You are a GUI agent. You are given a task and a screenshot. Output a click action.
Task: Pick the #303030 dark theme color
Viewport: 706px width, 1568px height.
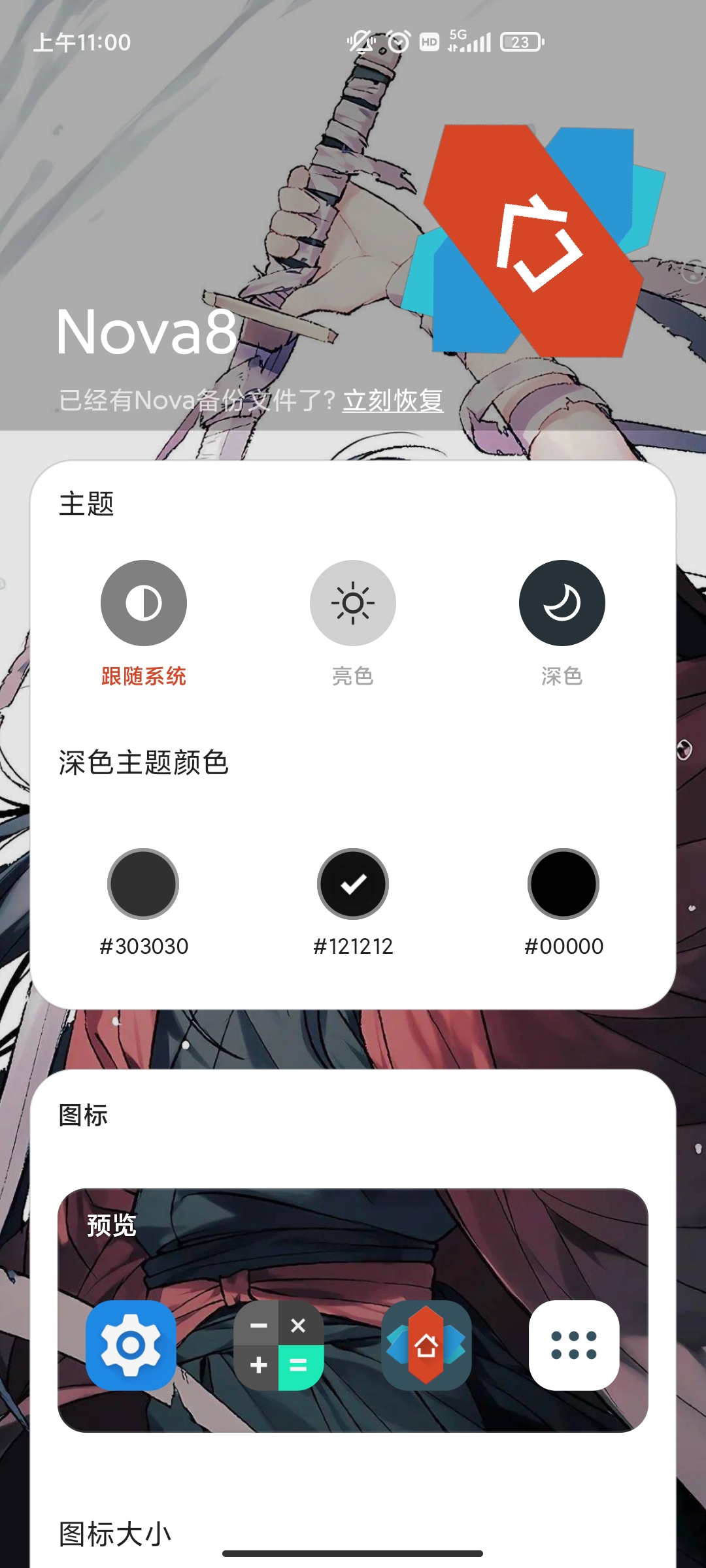tap(143, 884)
